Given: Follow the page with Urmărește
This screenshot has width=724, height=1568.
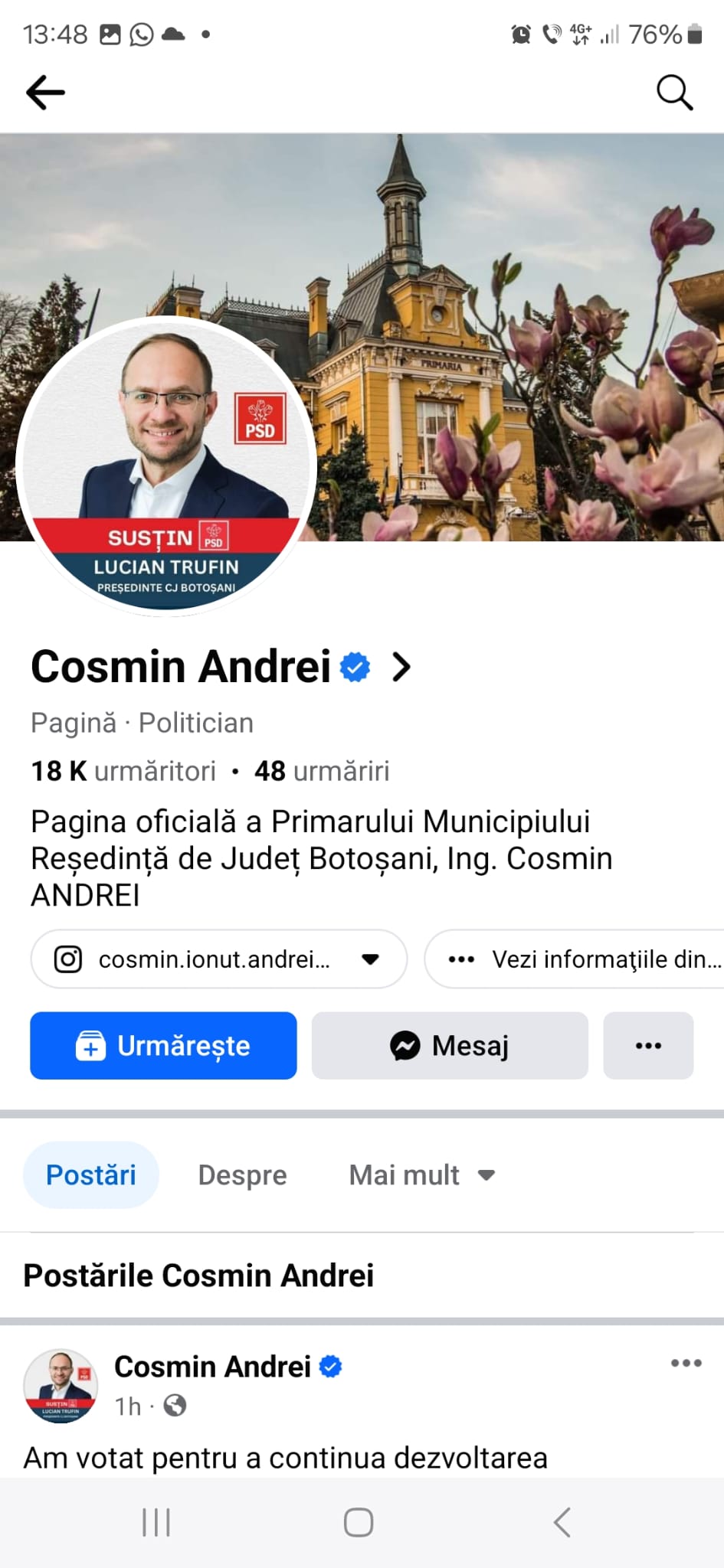Looking at the screenshot, I should [x=163, y=1045].
